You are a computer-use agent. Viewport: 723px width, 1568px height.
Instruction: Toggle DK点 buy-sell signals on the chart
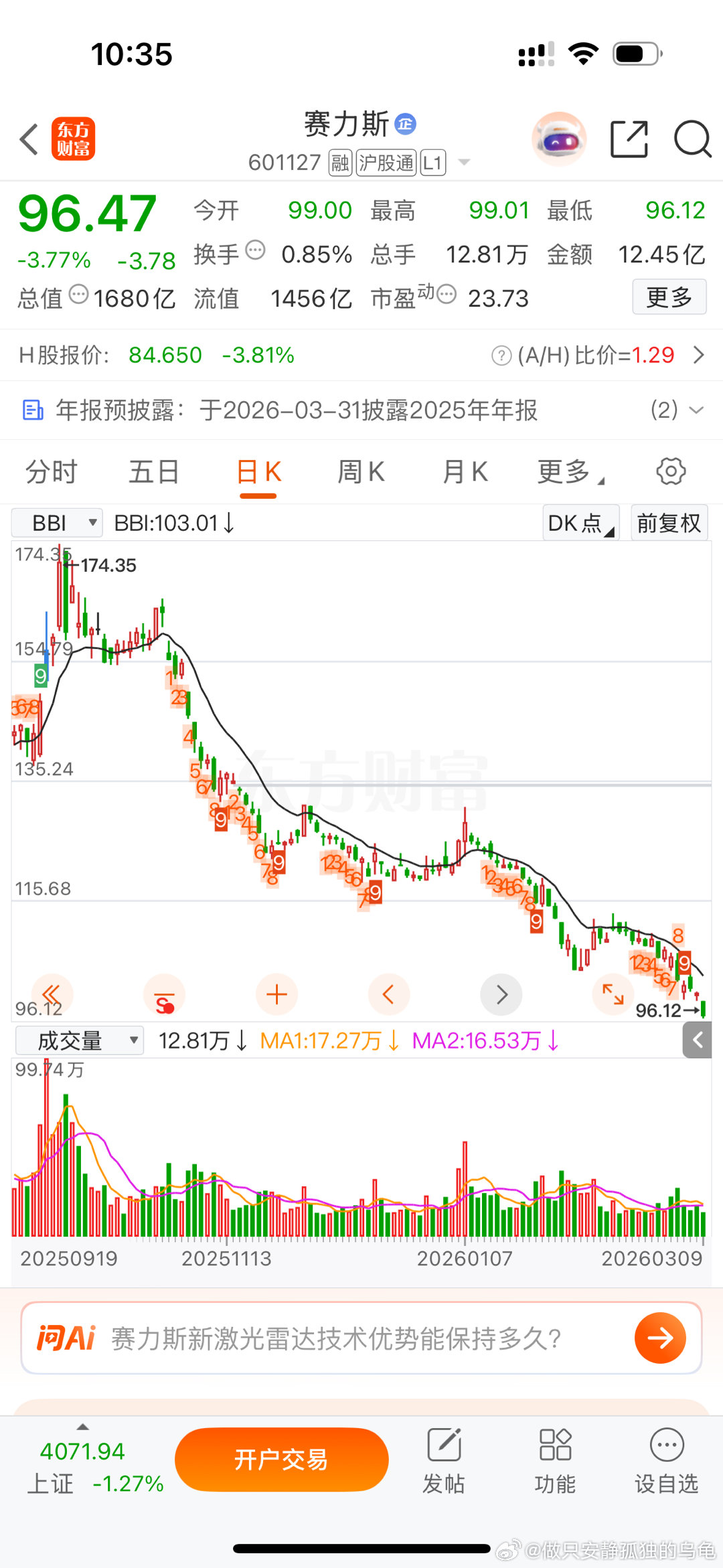(580, 523)
